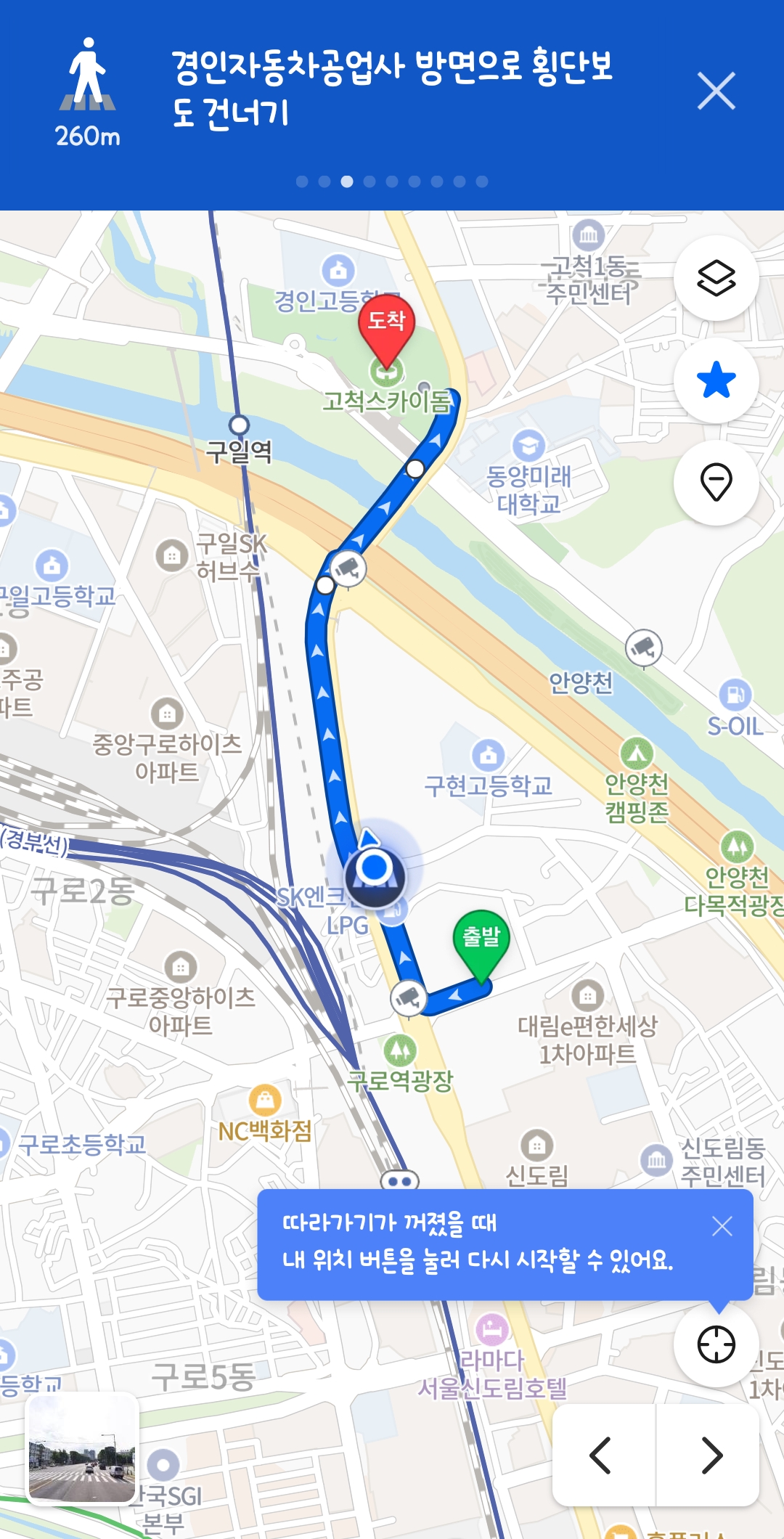Open the map layers selector
This screenshot has width=784, height=1539.
coord(716,278)
